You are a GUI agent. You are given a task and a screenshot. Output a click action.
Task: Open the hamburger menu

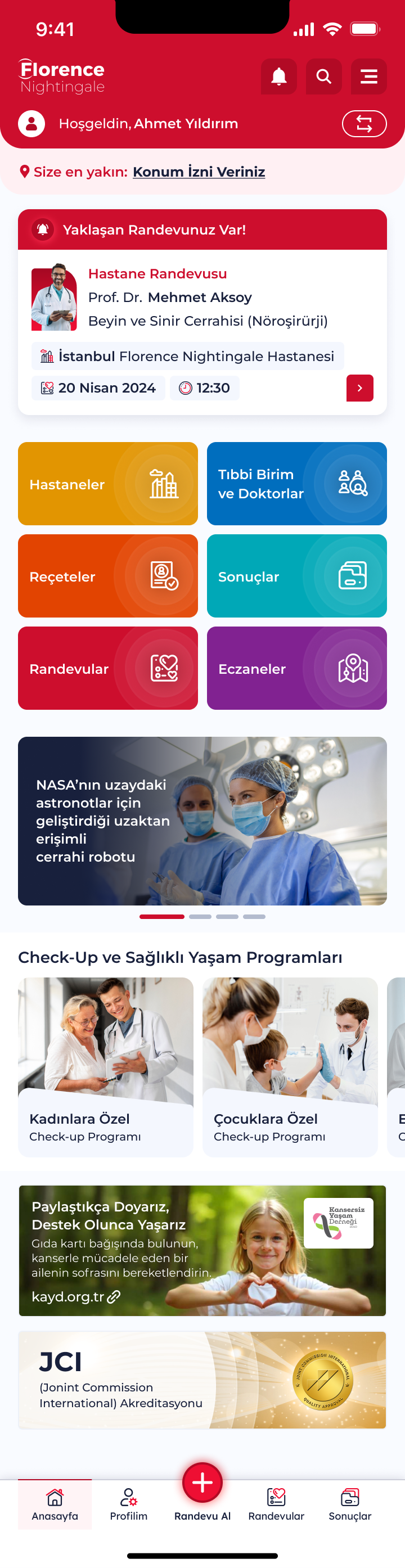point(368,76)
